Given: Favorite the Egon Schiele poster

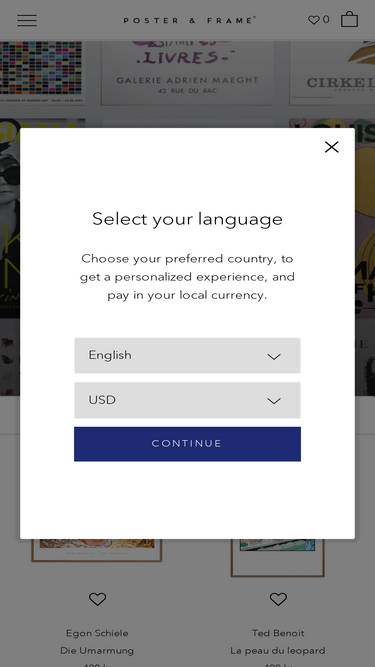Looking at the screenshot, I should (97, 599).
